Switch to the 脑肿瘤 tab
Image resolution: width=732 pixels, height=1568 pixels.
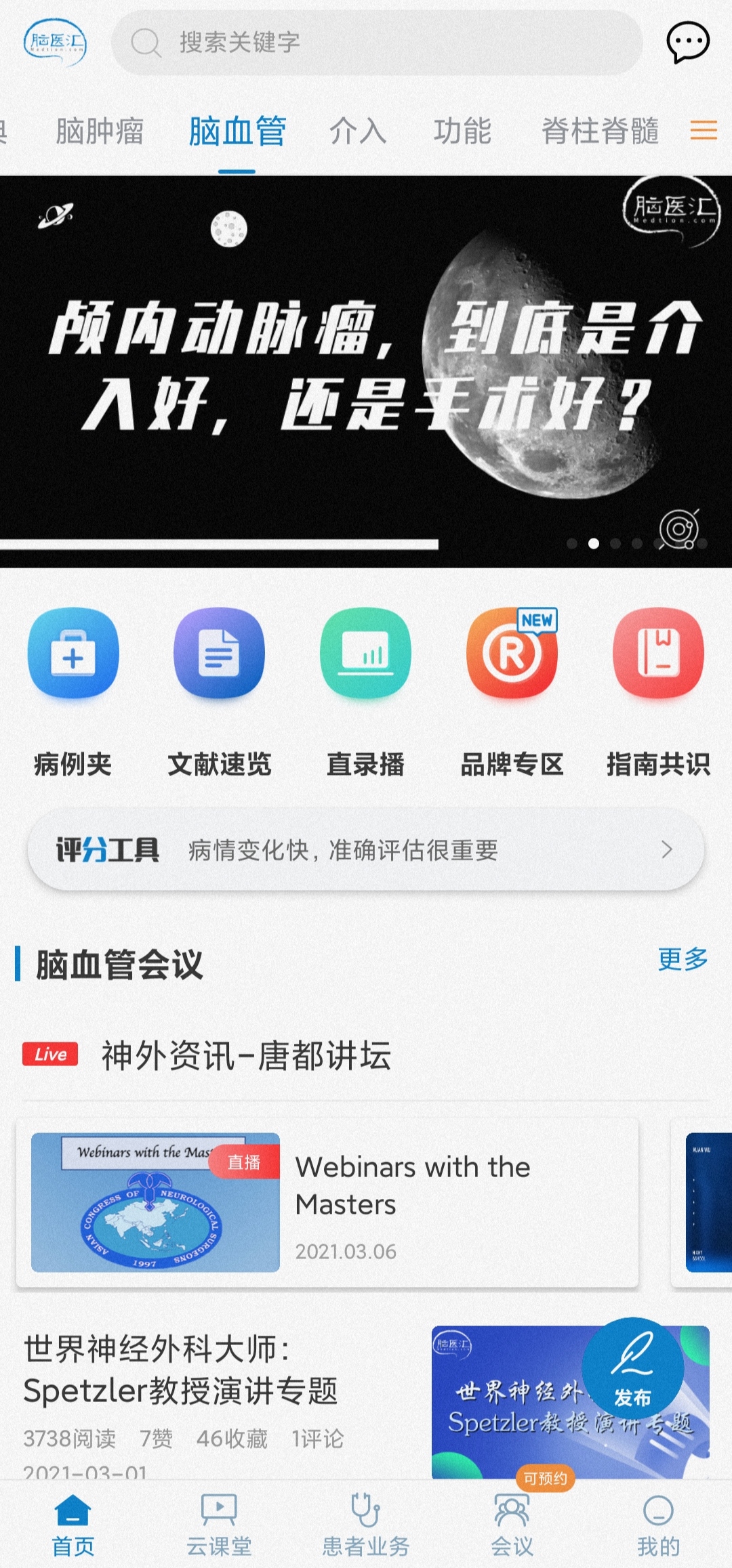tap(100, 131)
